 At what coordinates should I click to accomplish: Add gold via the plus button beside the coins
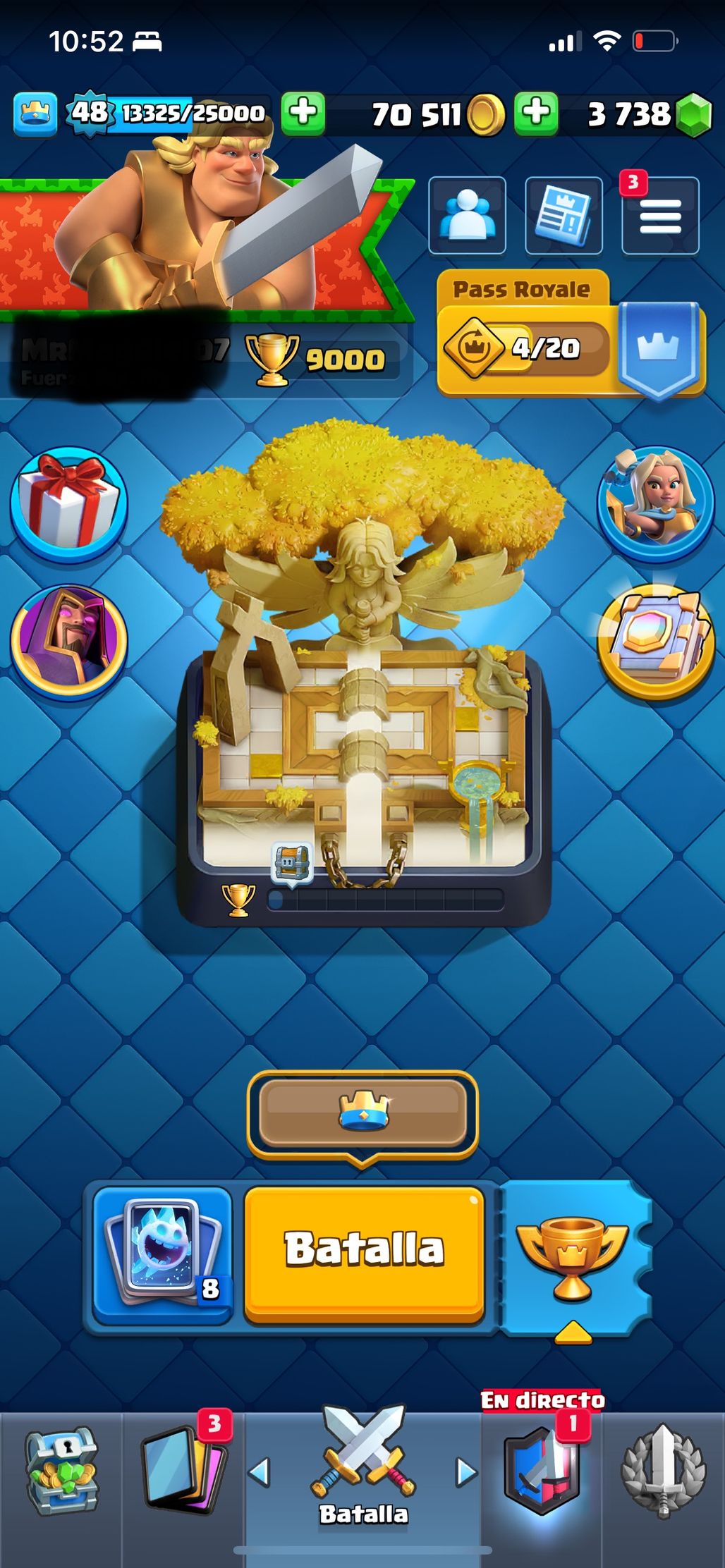point(536,113)
